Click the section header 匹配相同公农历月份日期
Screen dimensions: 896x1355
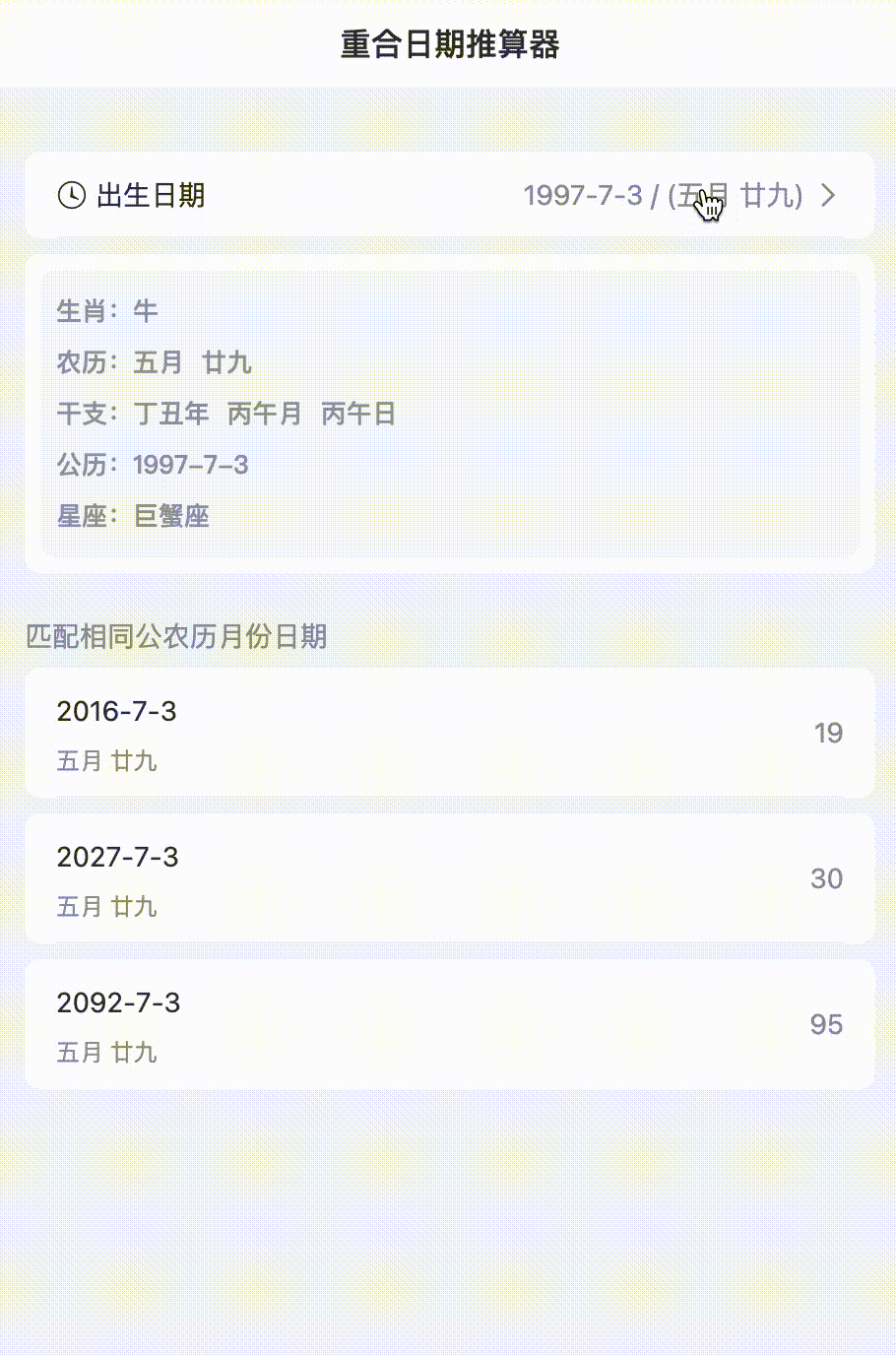click(177, 638)
